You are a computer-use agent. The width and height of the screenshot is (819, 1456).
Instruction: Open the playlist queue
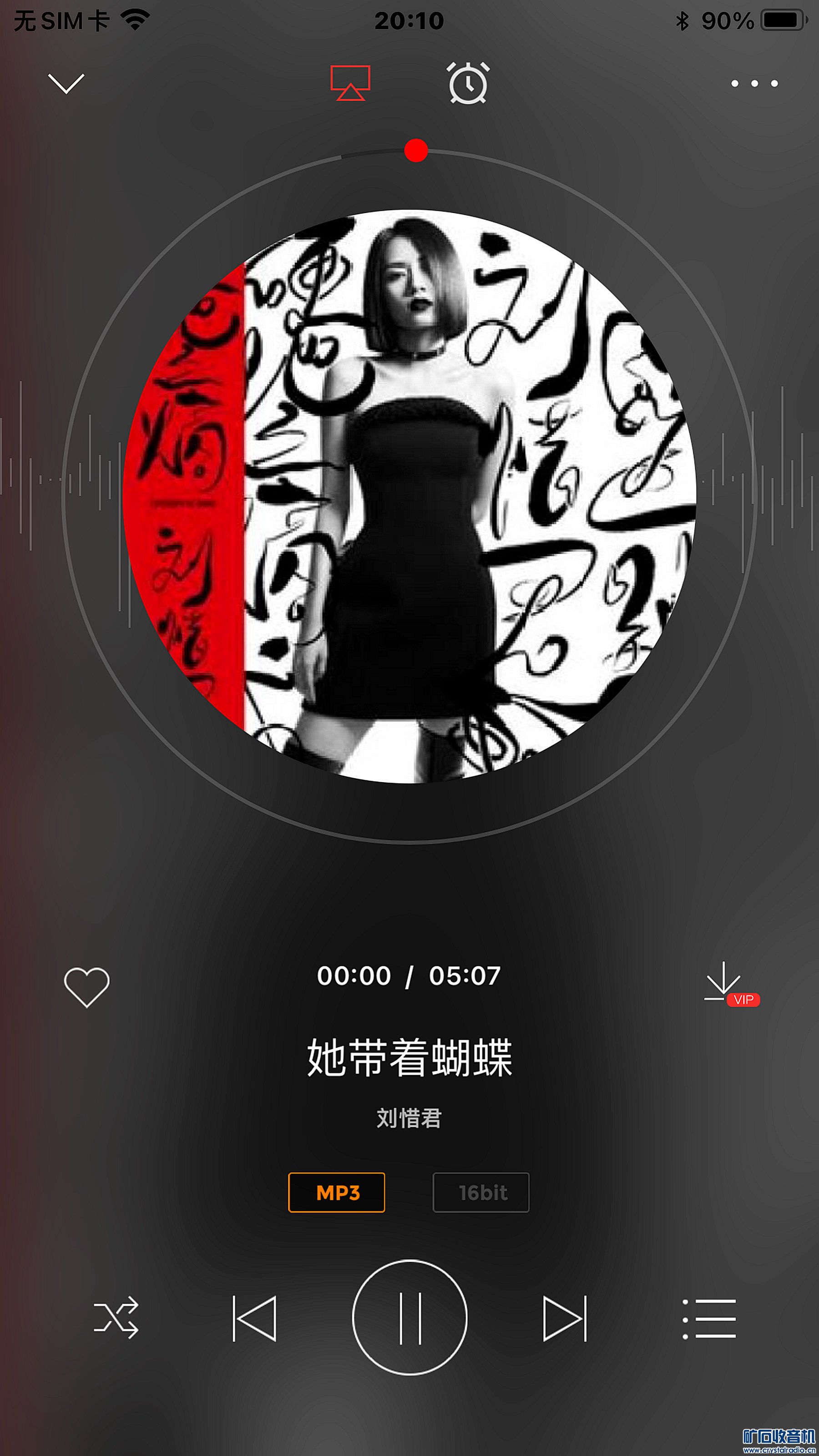709,1318
